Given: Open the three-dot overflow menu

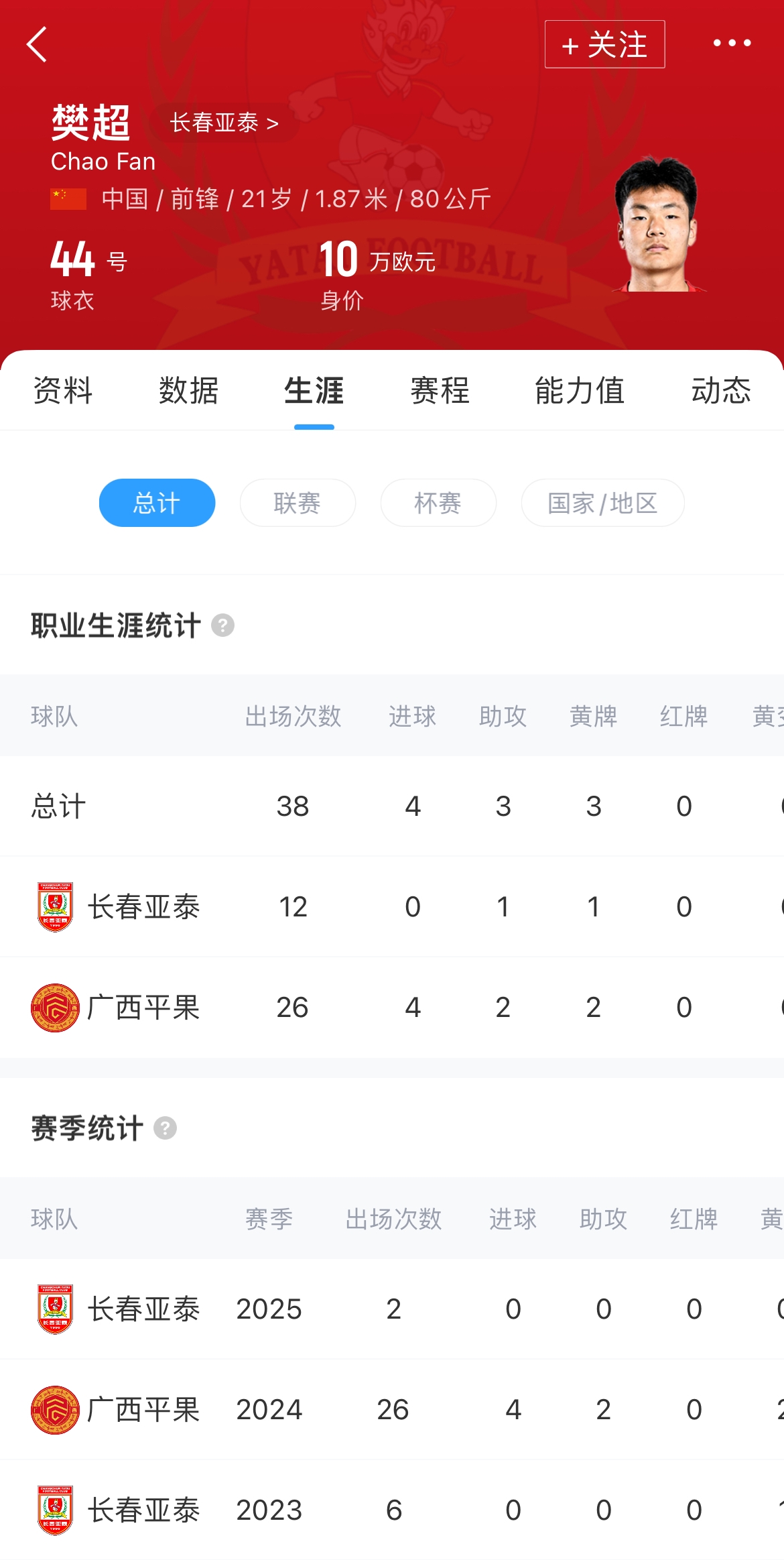Looking at the screenshot, I should (732, 44).
